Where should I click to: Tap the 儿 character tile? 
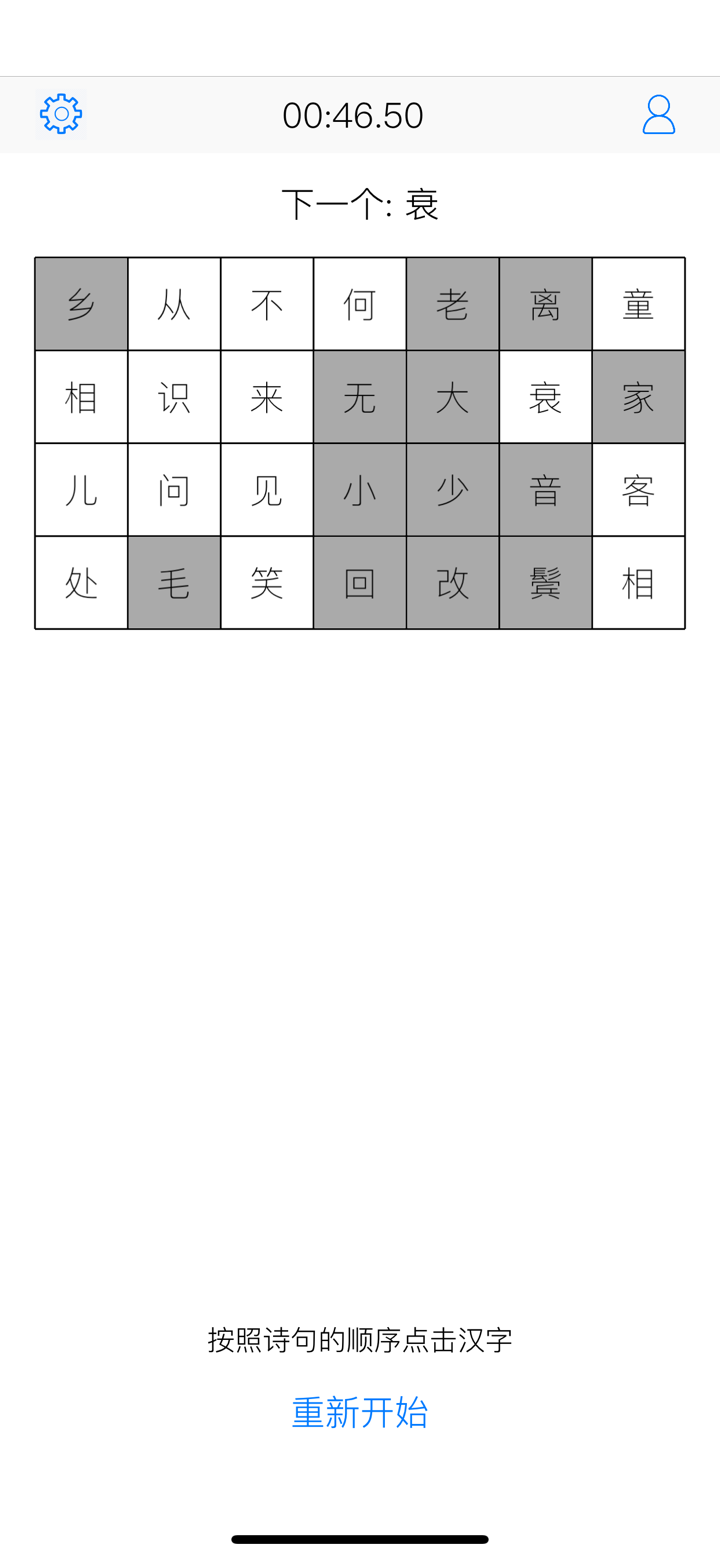[x=81, y=489]
